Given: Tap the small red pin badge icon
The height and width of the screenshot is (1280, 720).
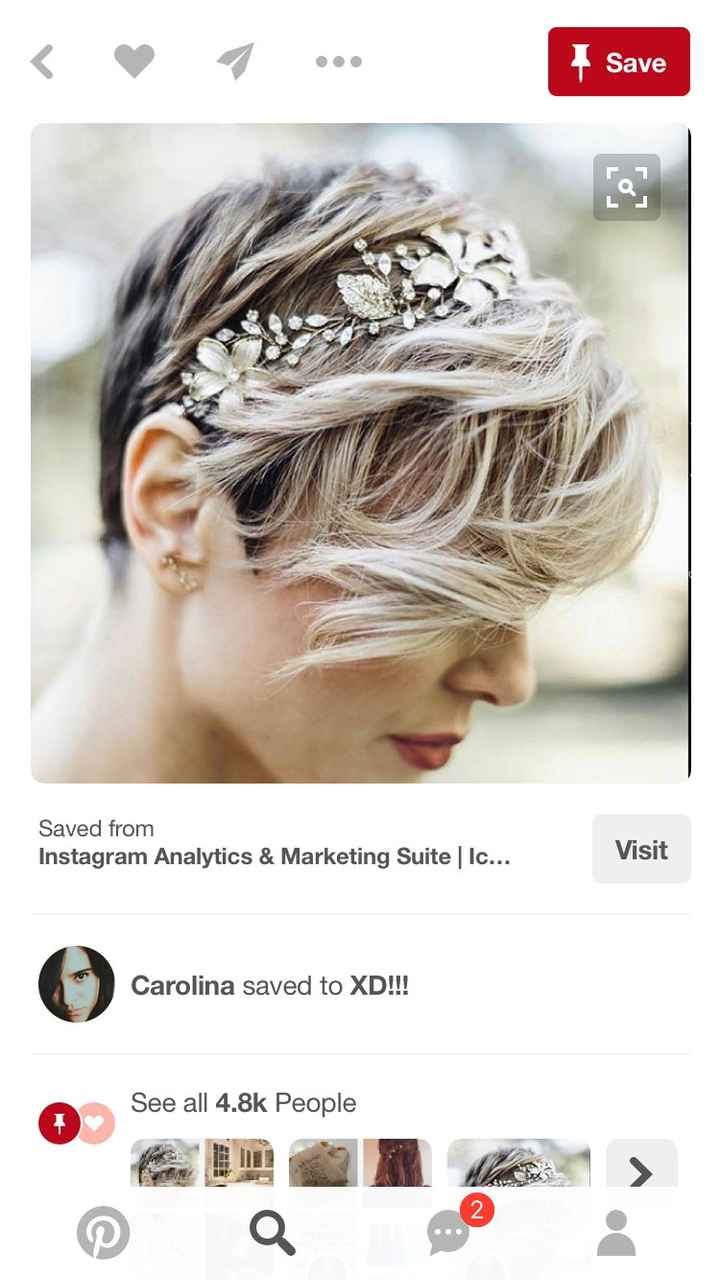Looking at the screenshot, I should (59, 1123).
